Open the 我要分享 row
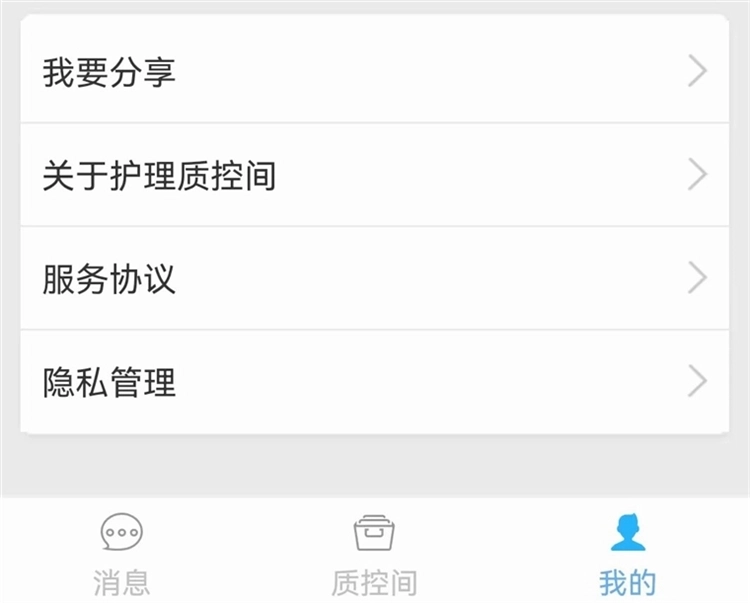This screenshot has height=603, width=750. 374,72
